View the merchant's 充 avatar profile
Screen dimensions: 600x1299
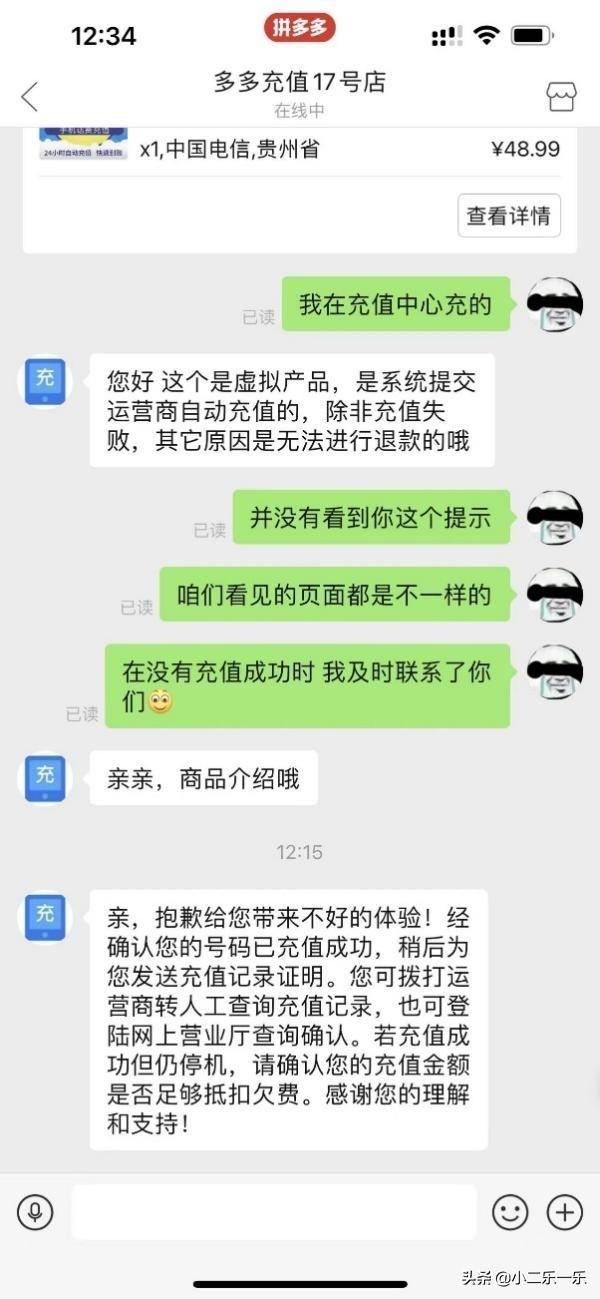pos(45,383)
